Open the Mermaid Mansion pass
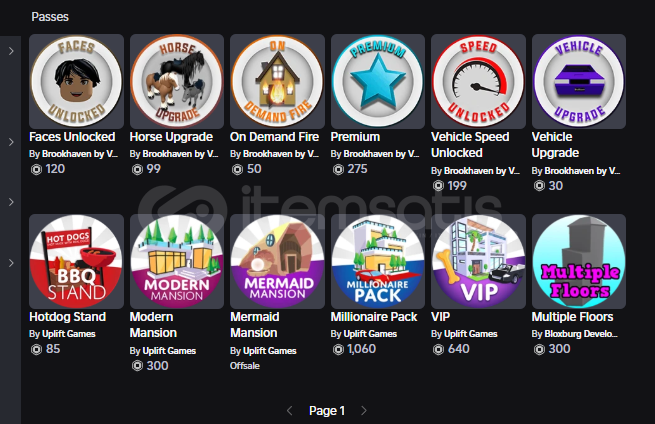655x424 pixels. click(277, 261)
